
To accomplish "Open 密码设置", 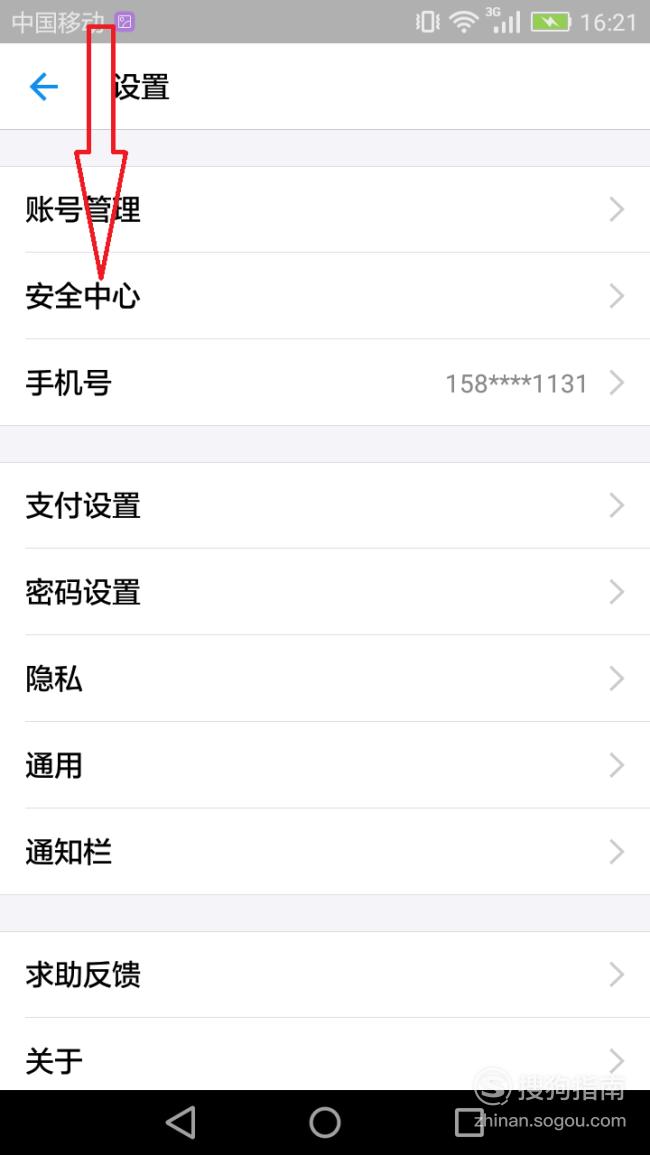I will click(325, 592).
